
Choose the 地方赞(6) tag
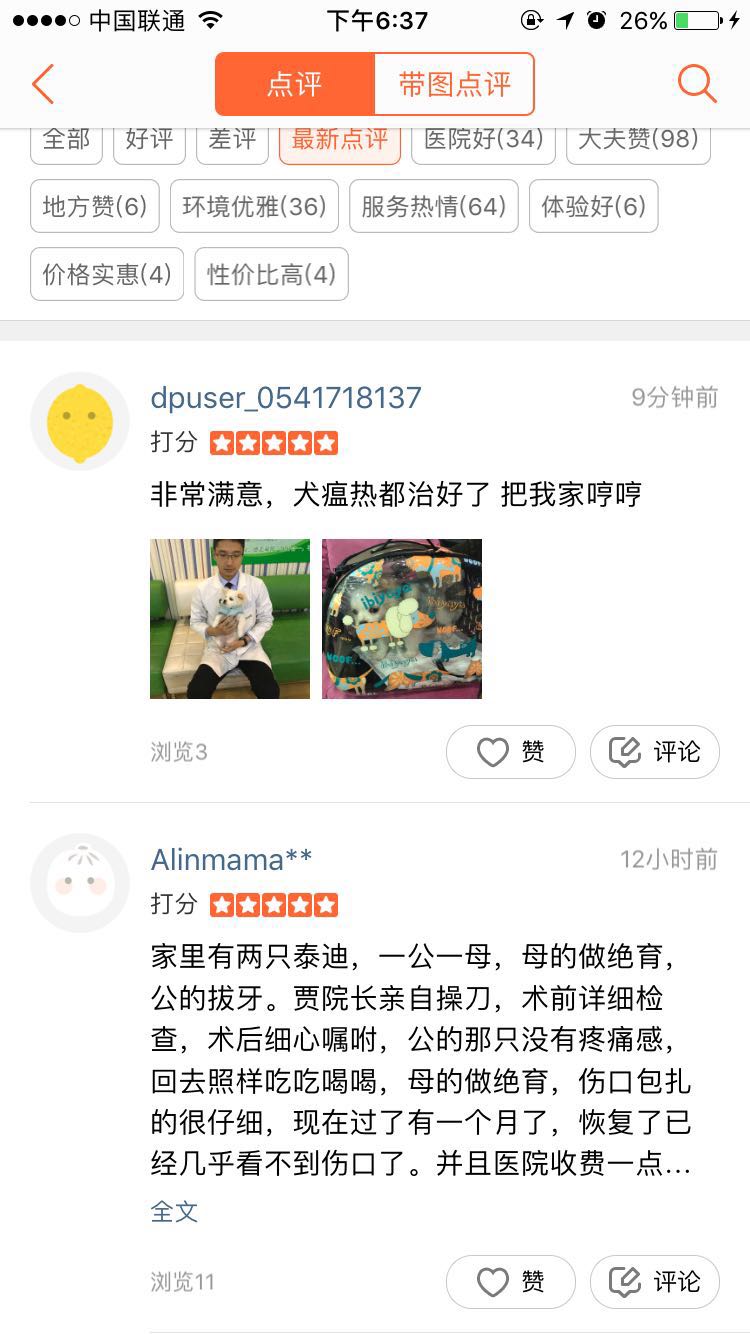tap(95, 206)
